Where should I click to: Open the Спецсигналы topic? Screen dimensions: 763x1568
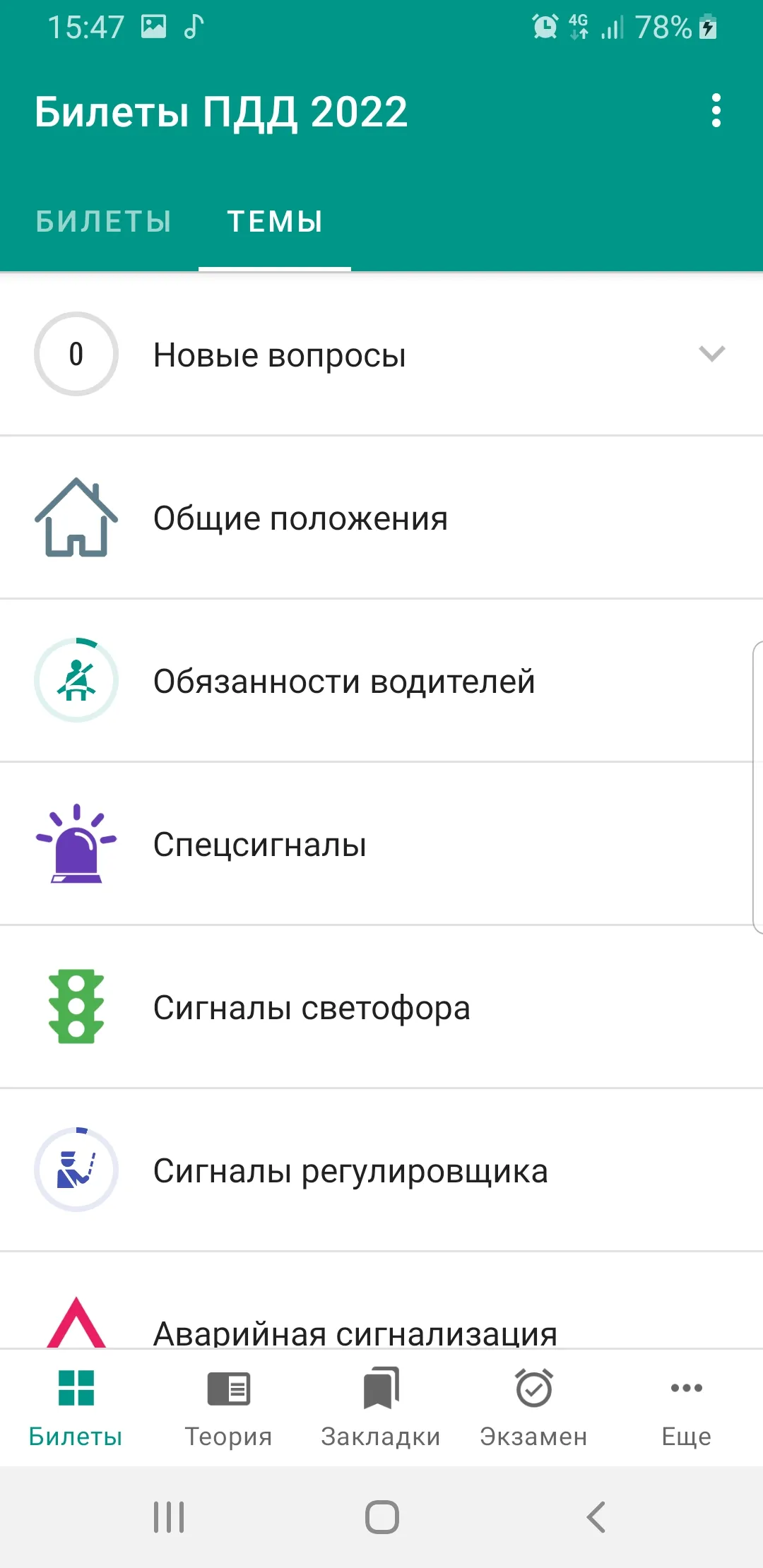pos(381,844)
